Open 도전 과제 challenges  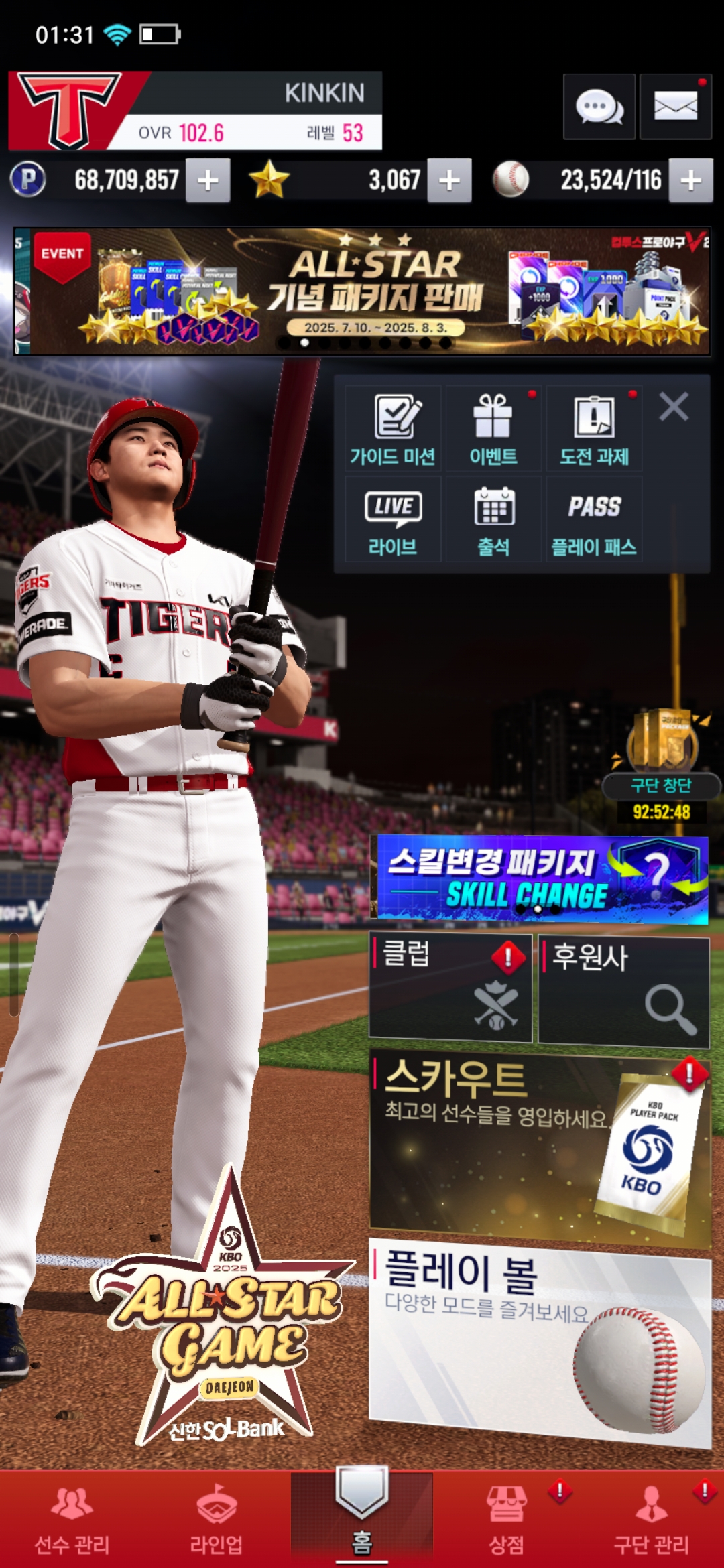click(594, 429)
